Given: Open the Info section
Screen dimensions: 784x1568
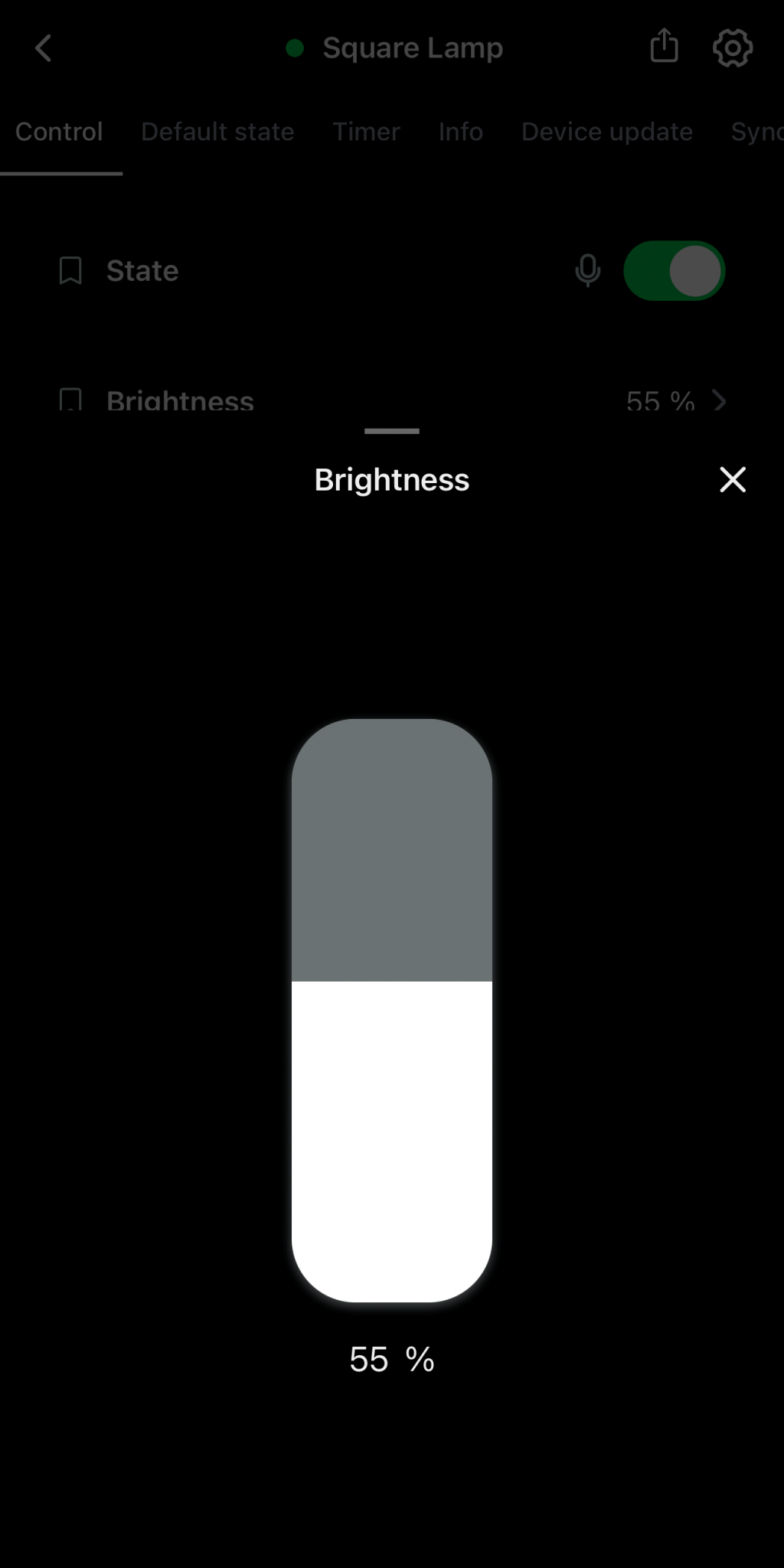Looking at the screenshot, I should click(459, 131).
